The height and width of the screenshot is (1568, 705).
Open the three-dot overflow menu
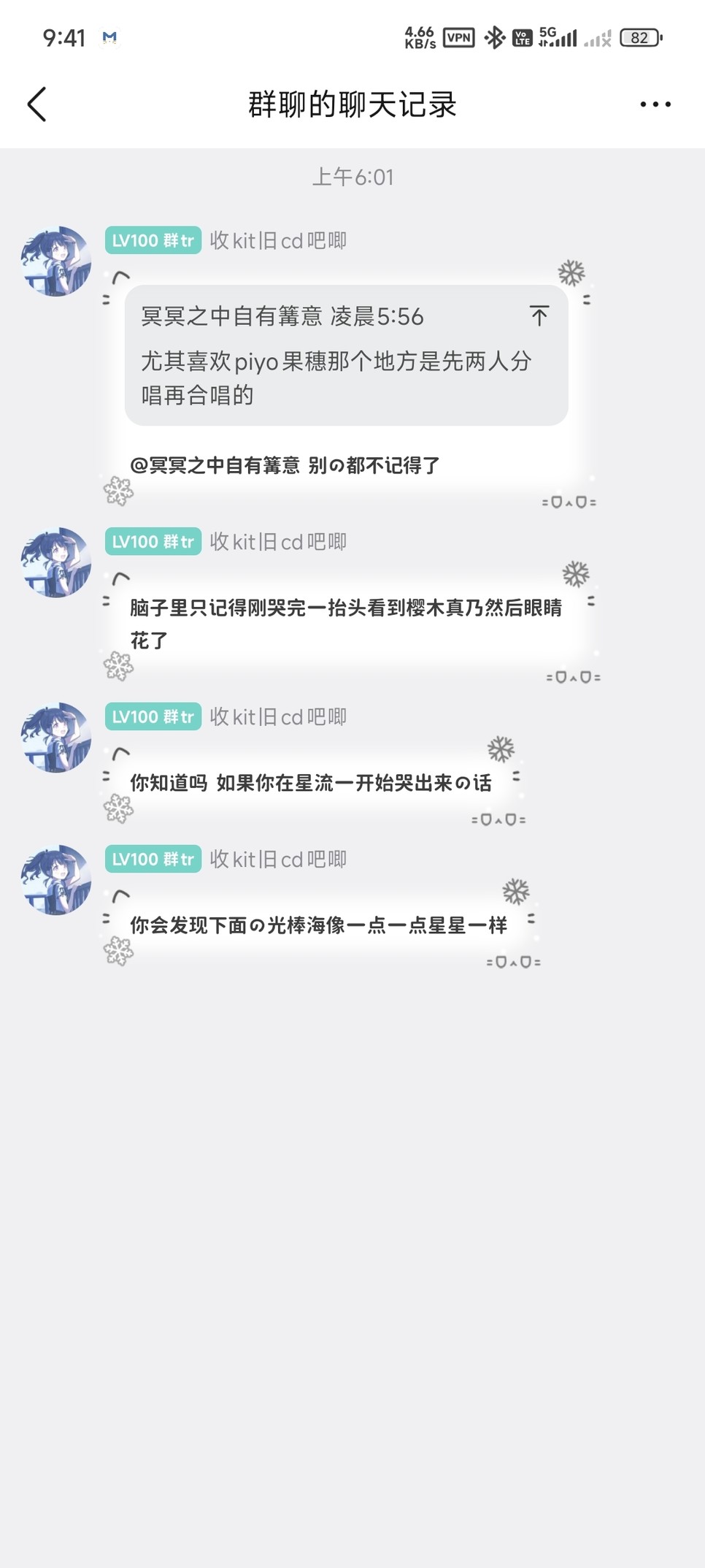[655, 104]
